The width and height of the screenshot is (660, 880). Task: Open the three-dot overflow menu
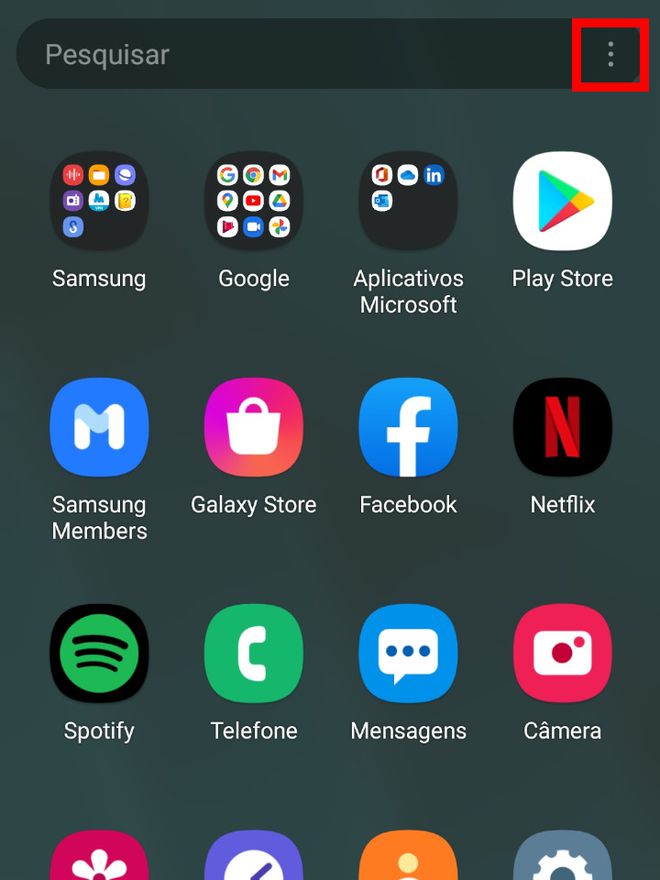[x=610, y=54]
